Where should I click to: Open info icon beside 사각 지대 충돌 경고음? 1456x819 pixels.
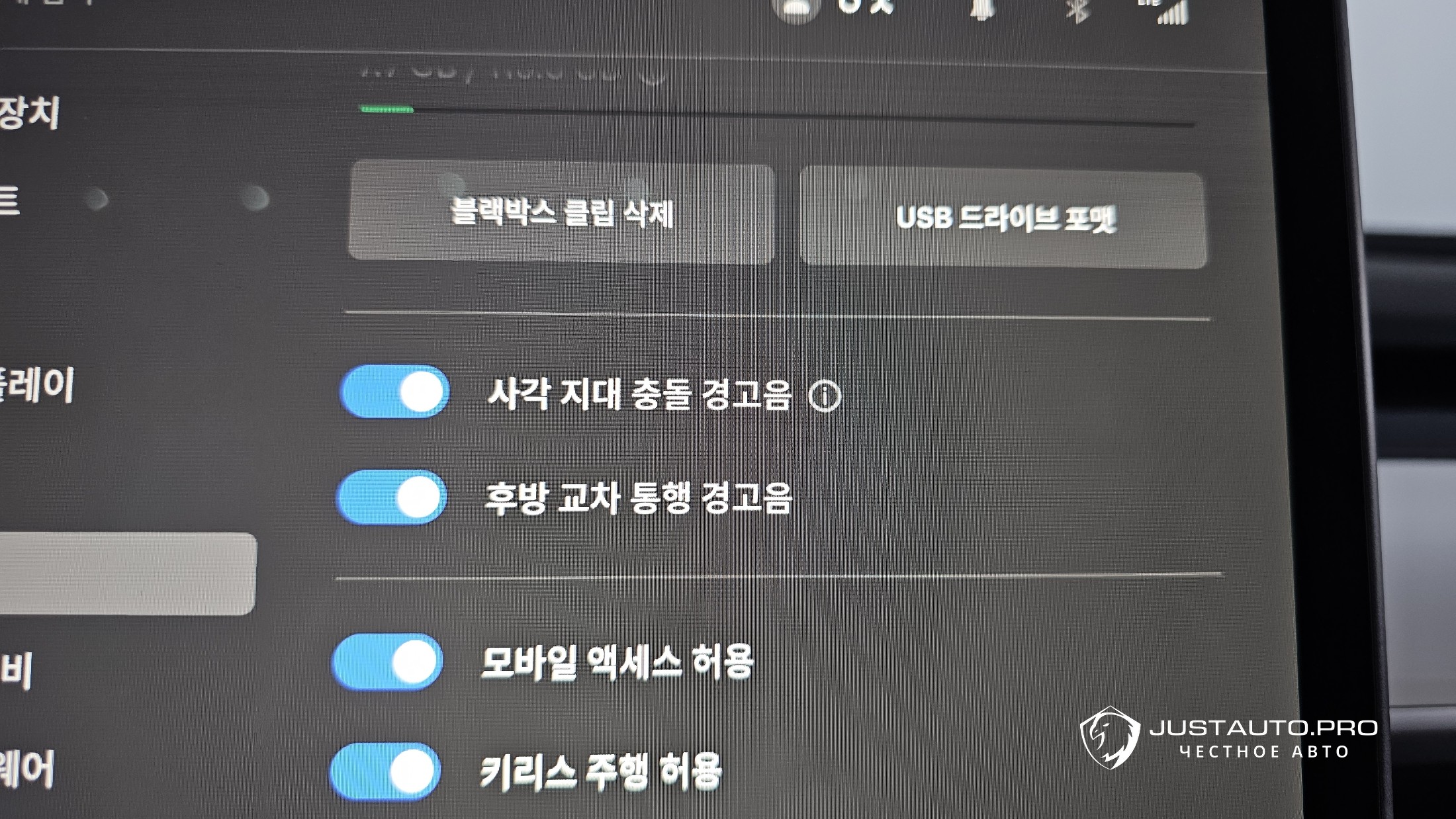[825, 396]
